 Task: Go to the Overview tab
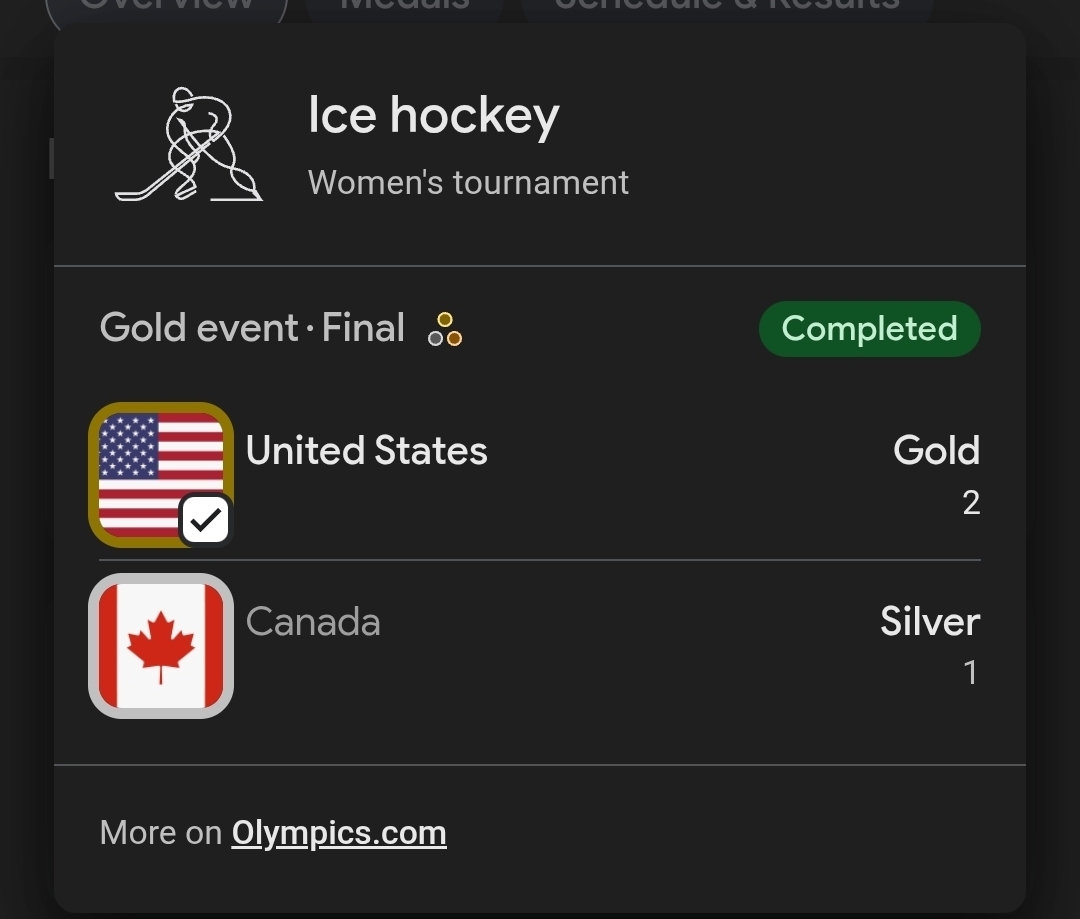166,8
